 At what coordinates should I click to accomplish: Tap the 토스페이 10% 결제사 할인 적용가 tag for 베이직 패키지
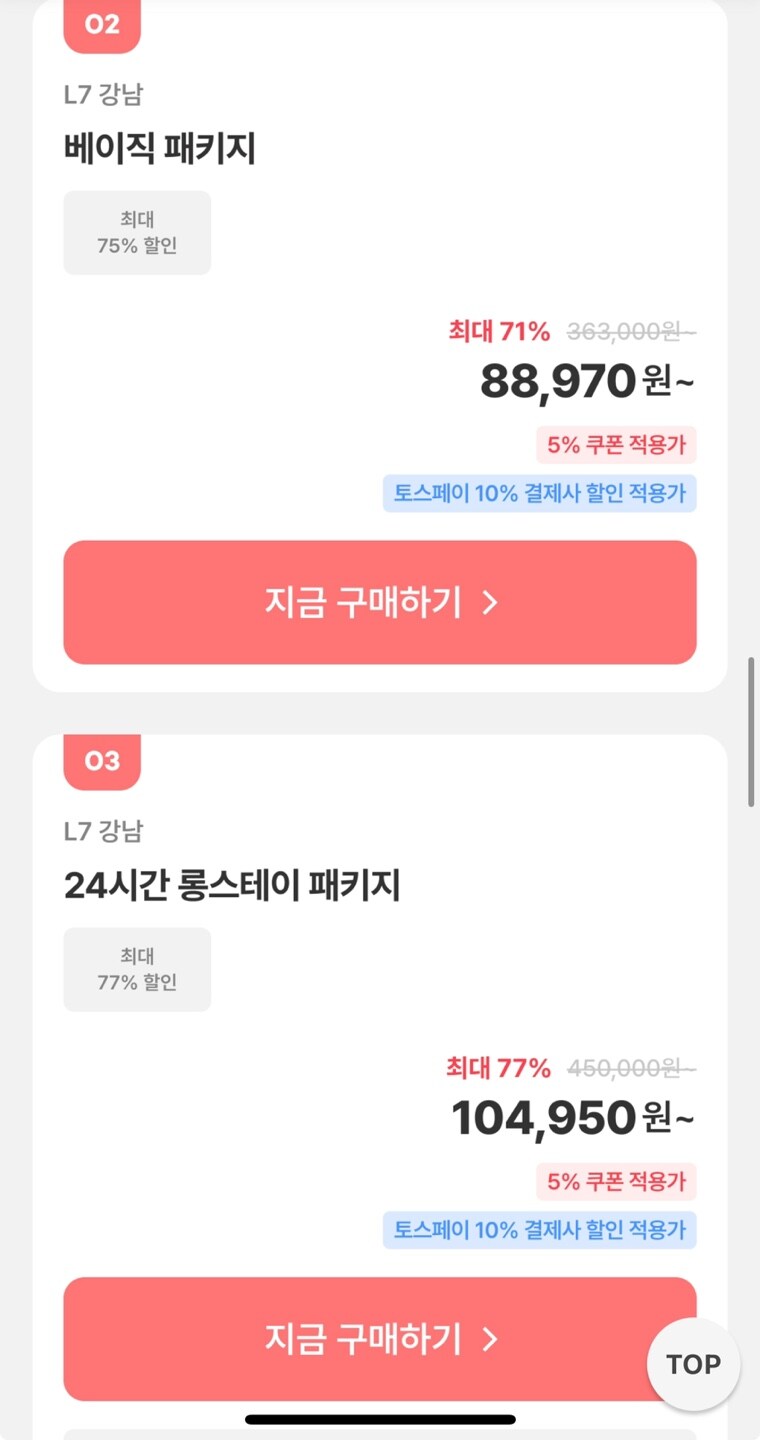(540, 492)
